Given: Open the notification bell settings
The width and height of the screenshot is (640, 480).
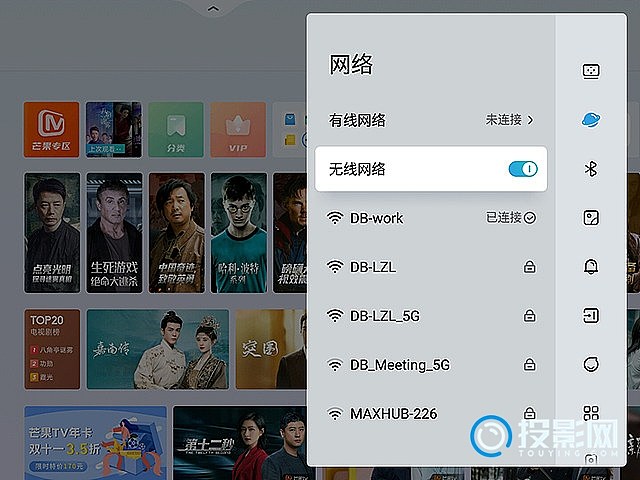Looking at the screenshot, I should pyautogui.click(x=590, y=266).
